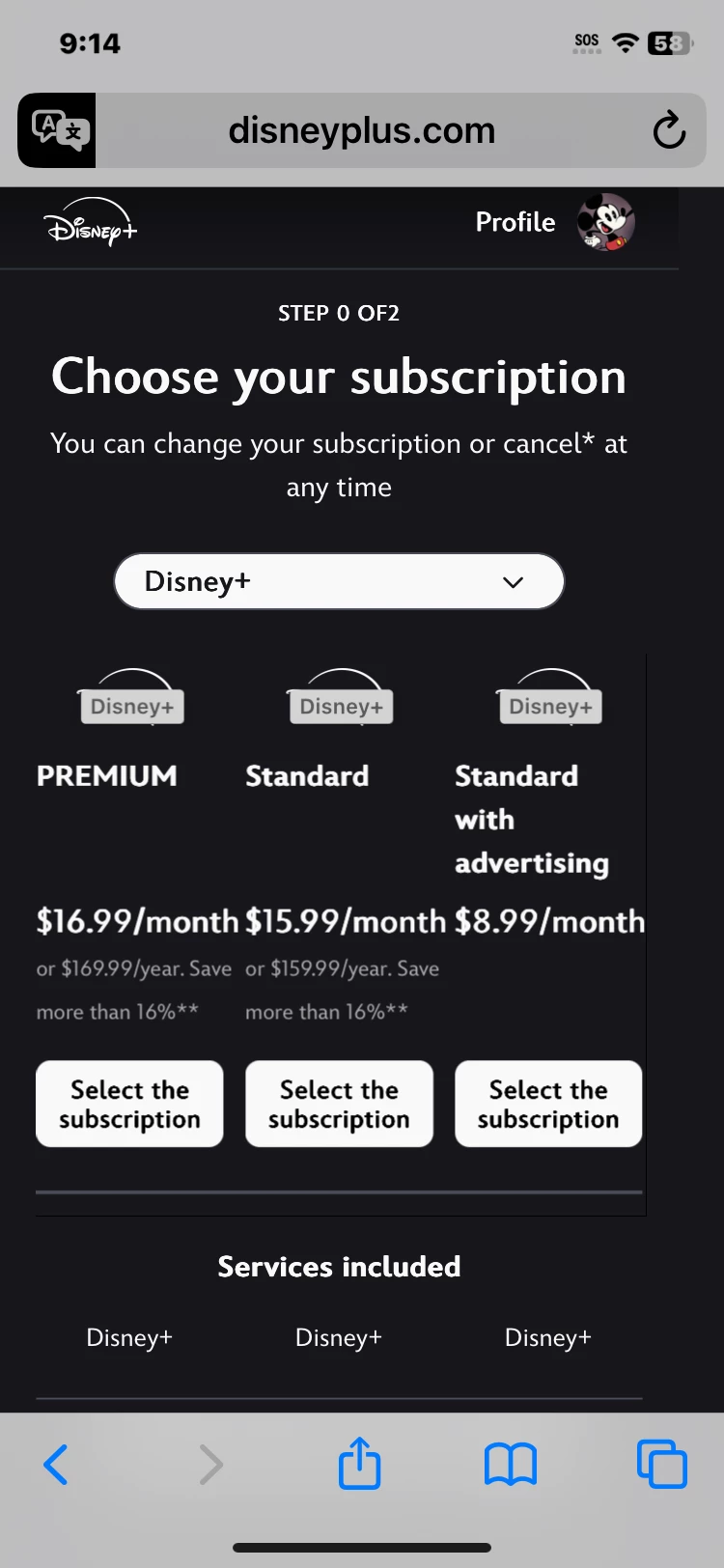Tap the disneyplus.com address bar

(362, 130)
